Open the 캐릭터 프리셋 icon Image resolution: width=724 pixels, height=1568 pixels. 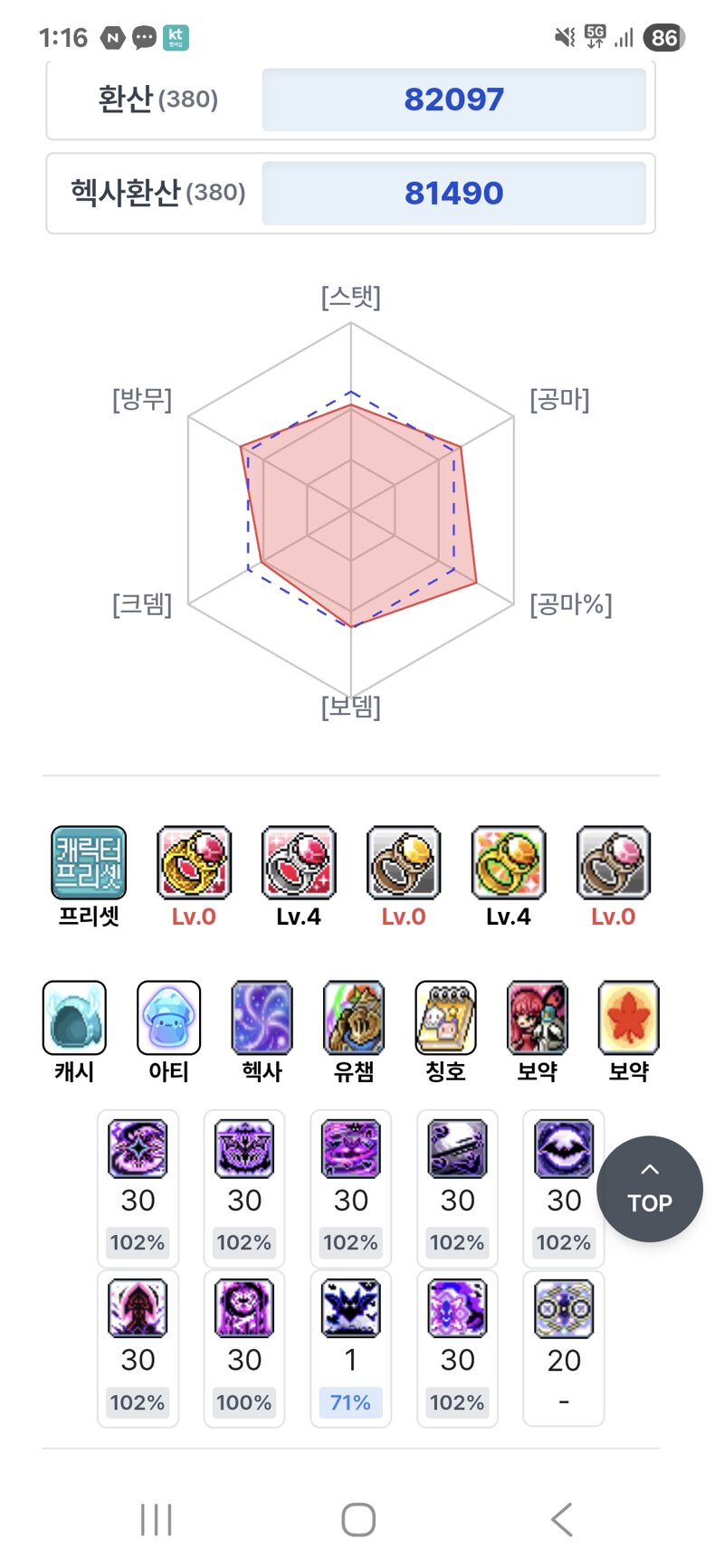click(x=89, y=862)
